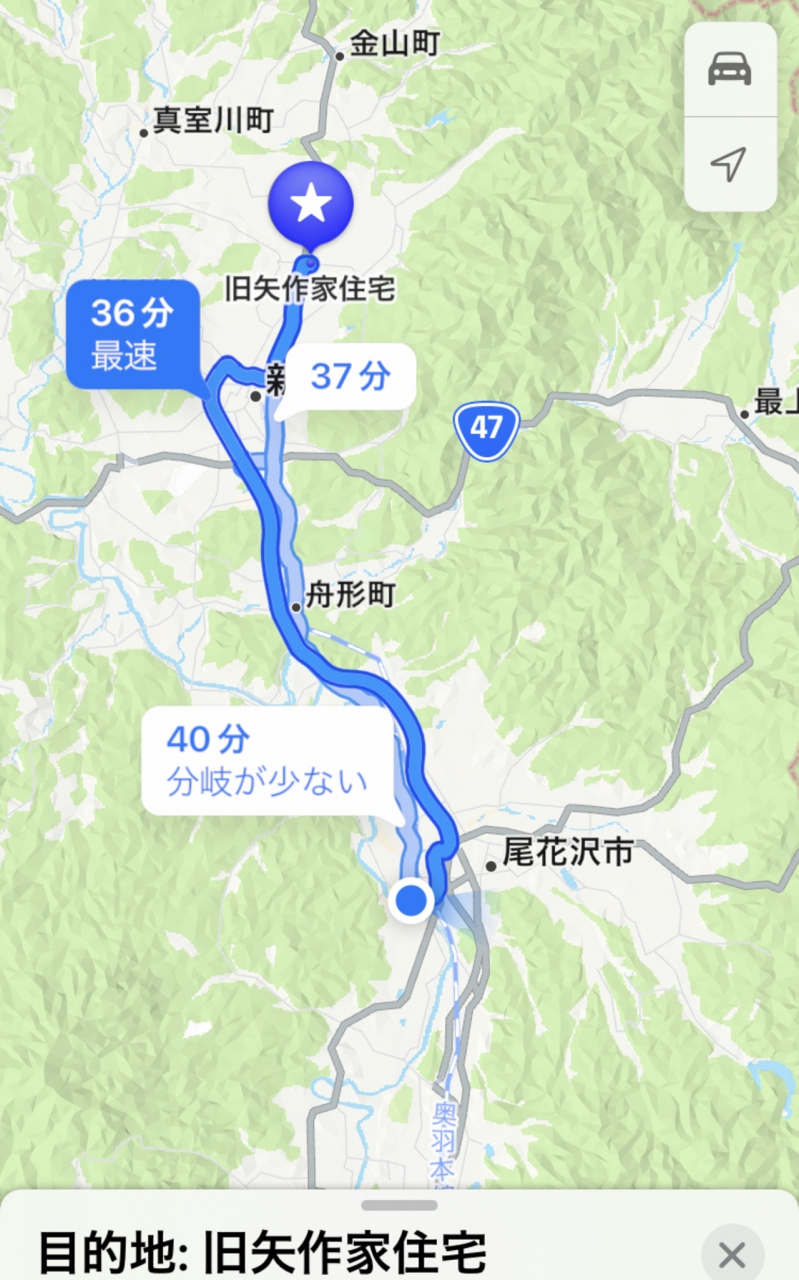This screenshot has width=799, height=1280.
Task: Close the destination directions card
Action: tap(732, 1254)
